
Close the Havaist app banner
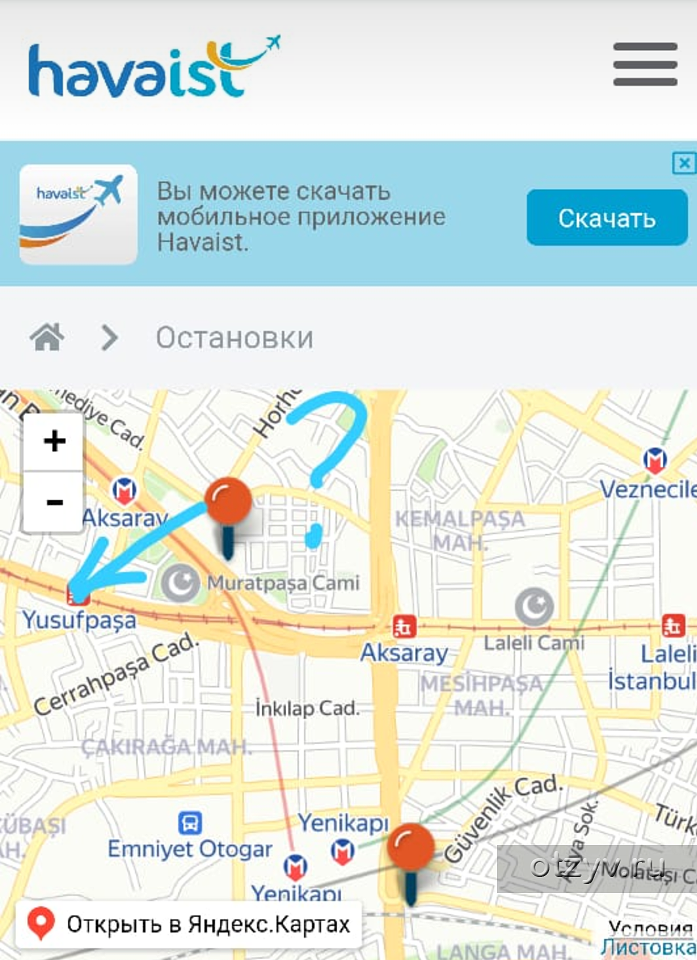point(683,163)
